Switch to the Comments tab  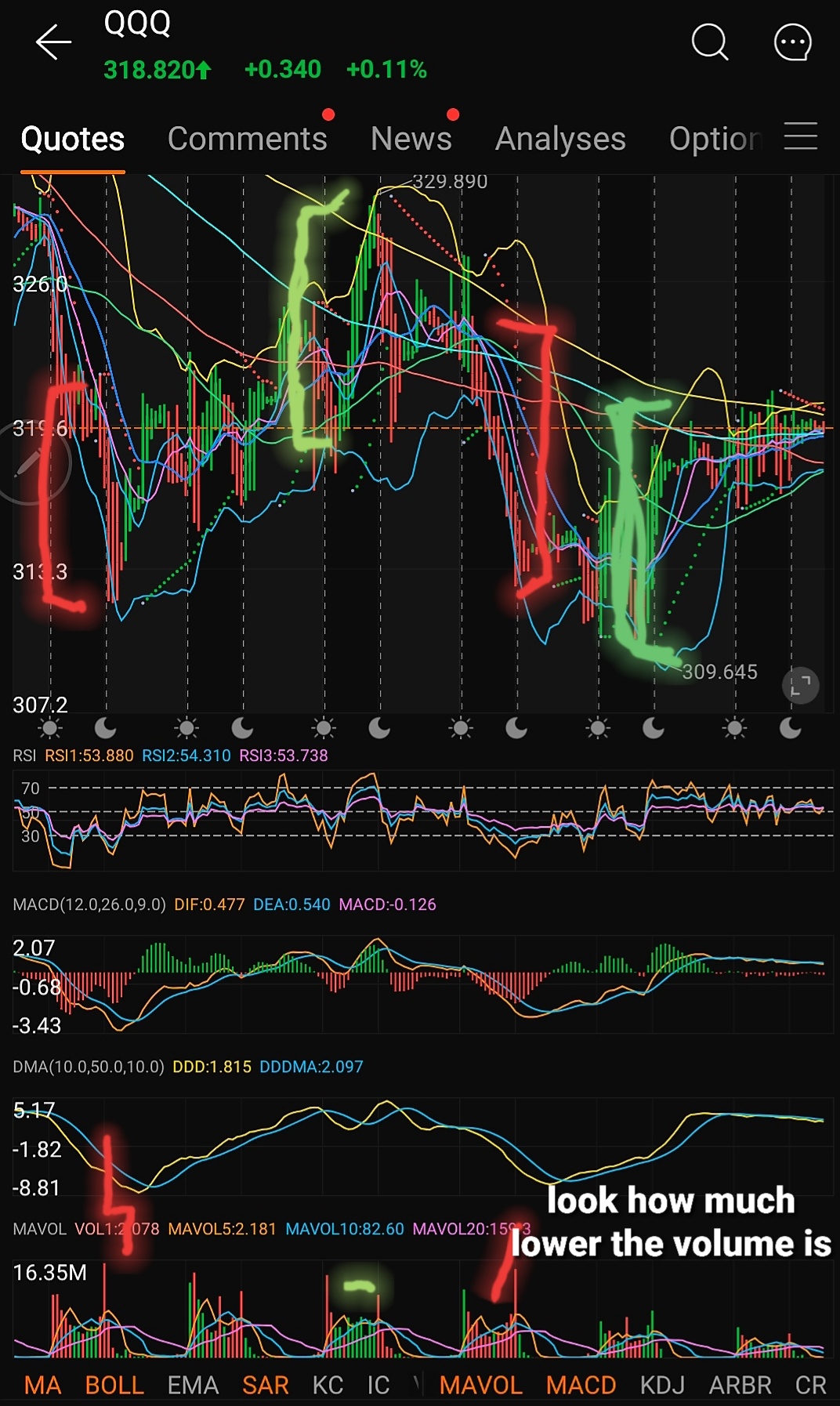(247, 139)
